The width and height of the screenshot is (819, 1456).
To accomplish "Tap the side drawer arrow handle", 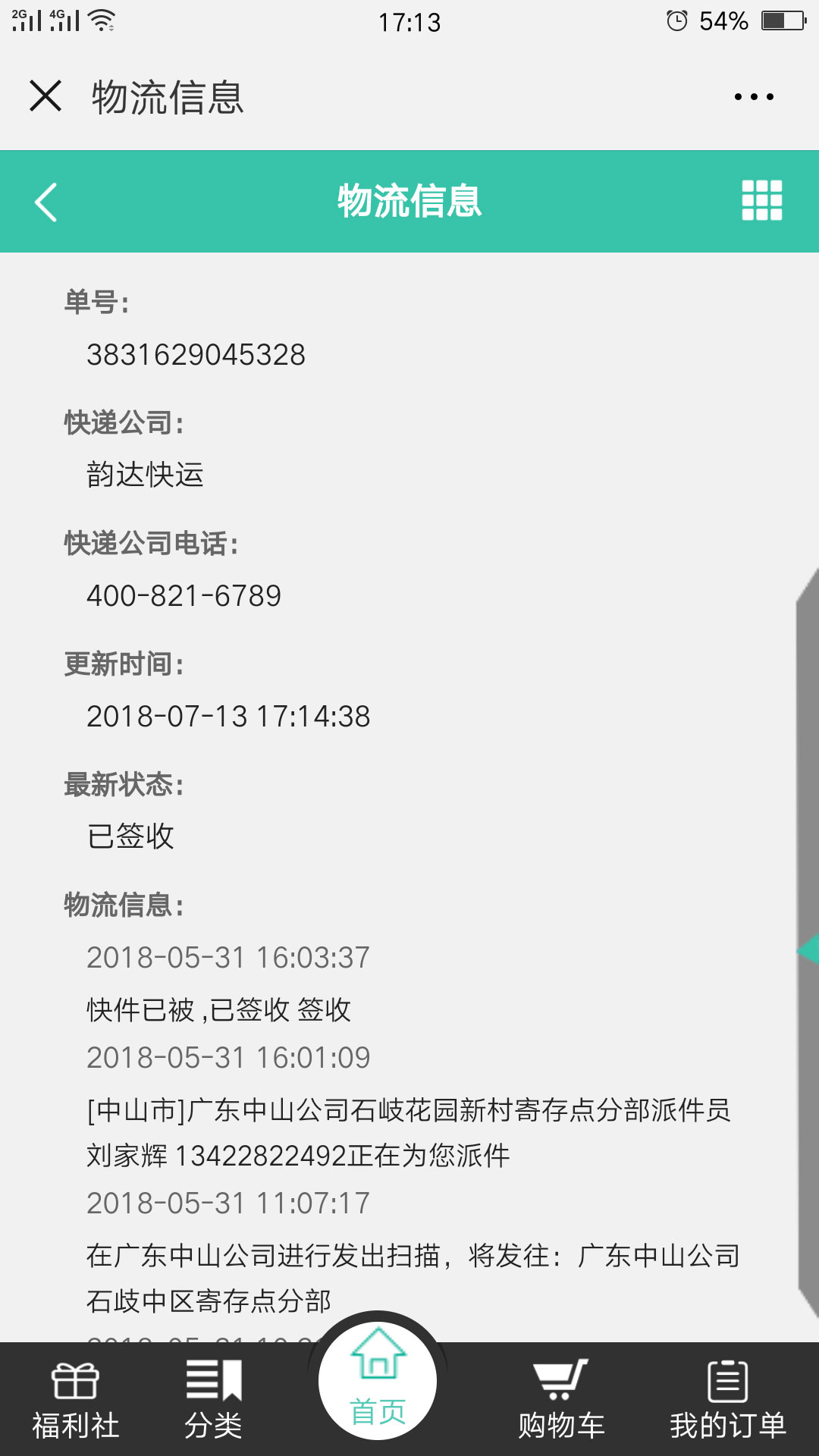I will [808, 949].
